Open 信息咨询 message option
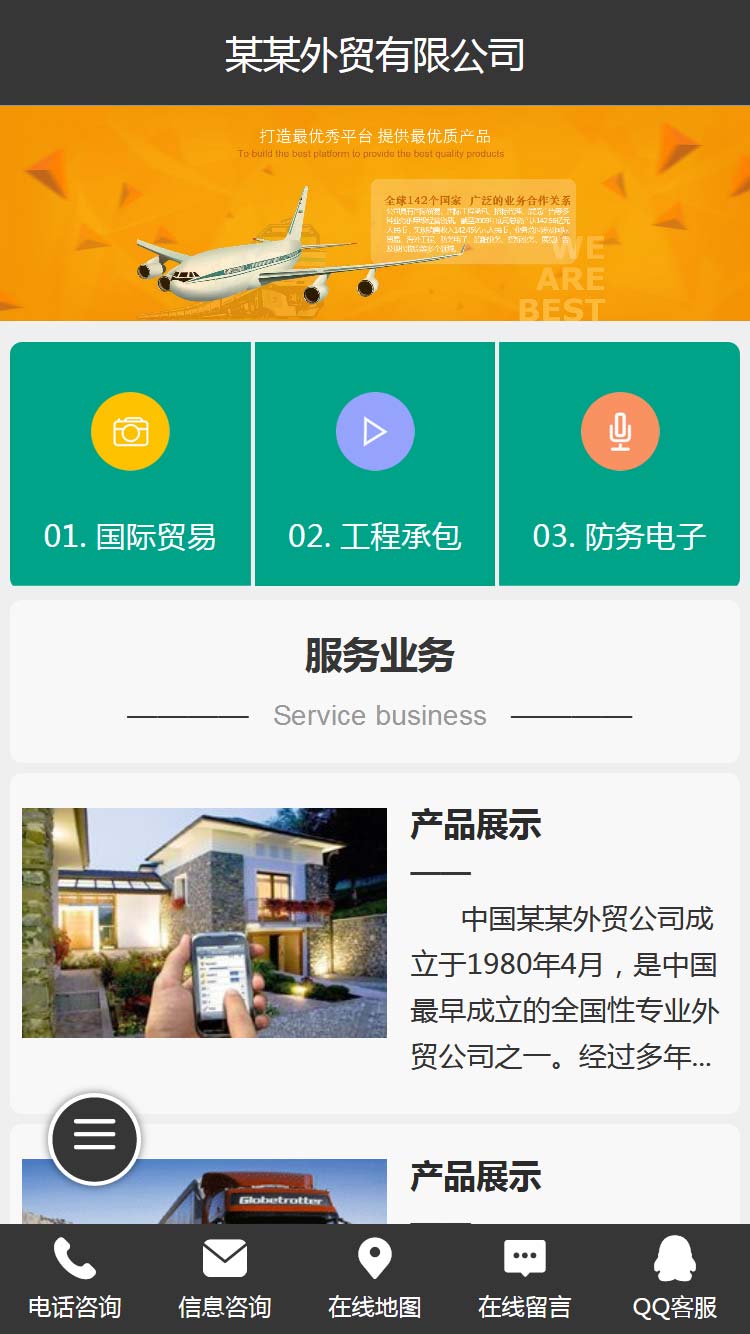 [225, 1278]
